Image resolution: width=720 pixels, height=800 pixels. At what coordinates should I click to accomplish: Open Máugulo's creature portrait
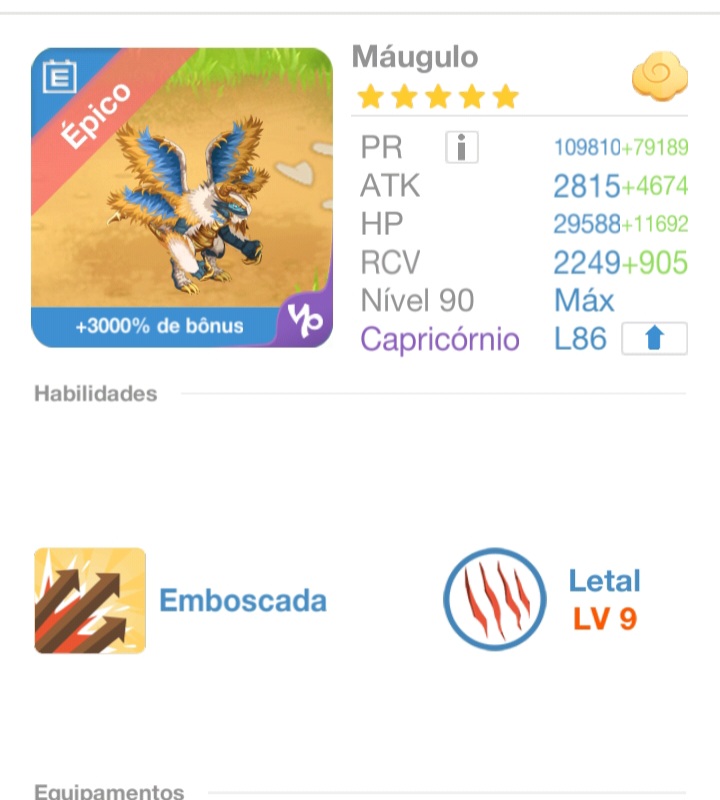click(182, 197)
